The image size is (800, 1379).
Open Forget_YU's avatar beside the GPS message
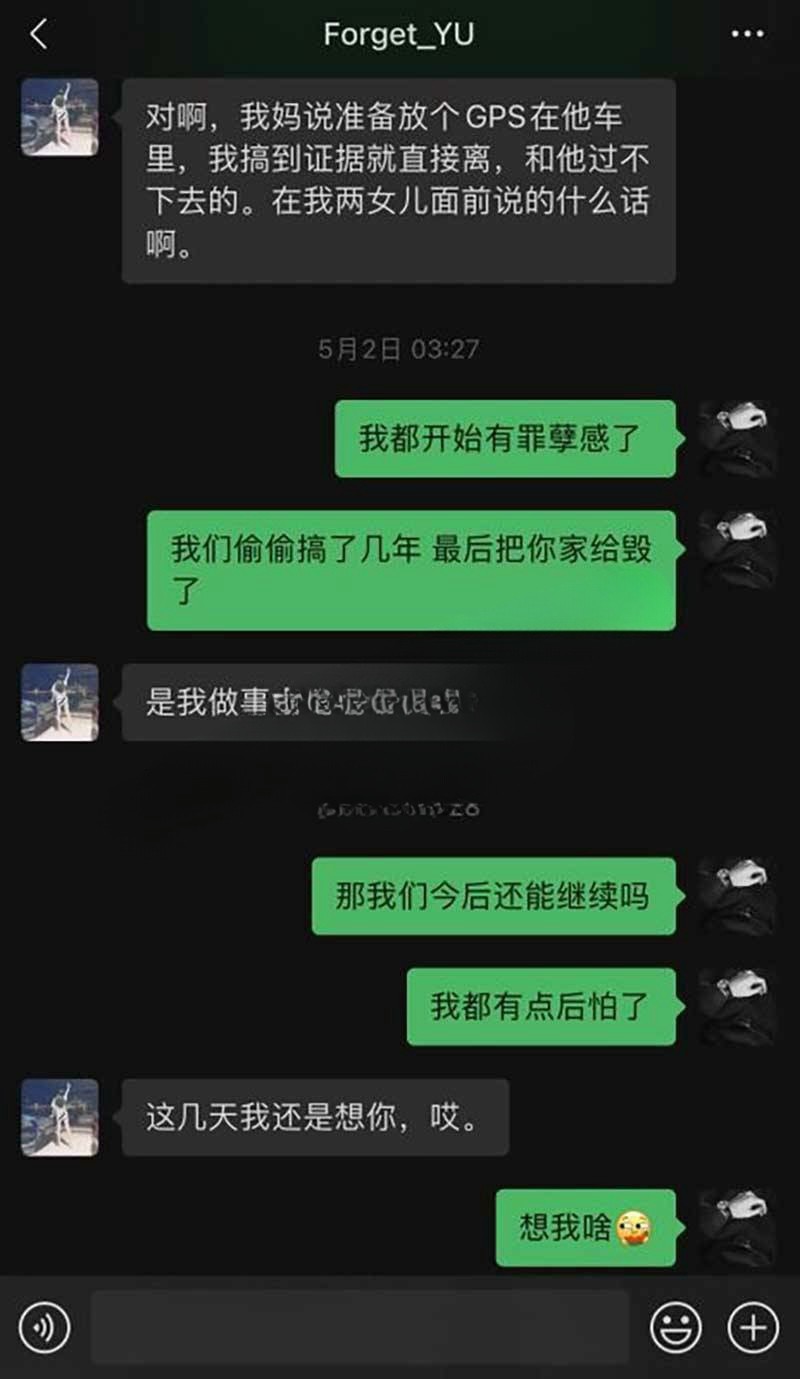click(x=60, y=117)
